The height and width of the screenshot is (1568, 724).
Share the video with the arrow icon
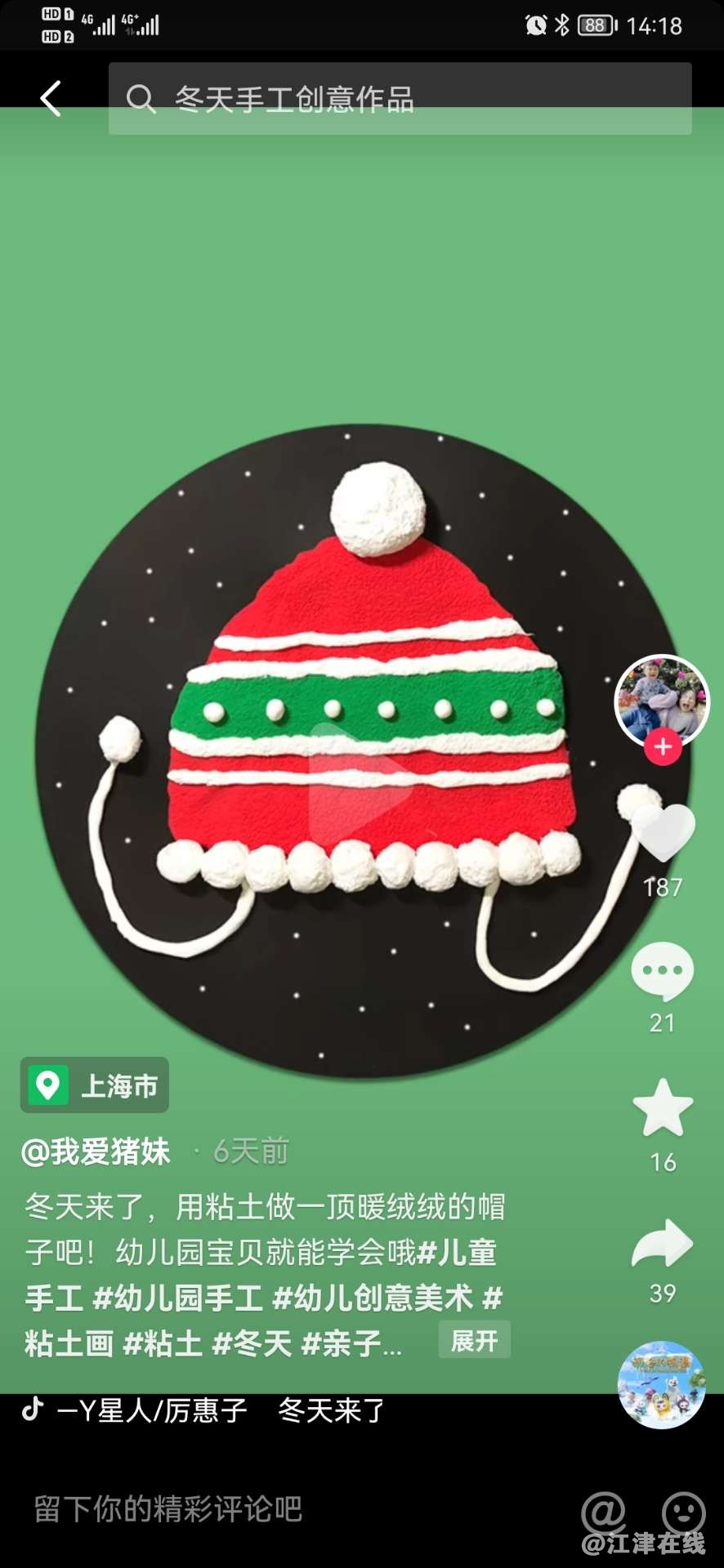[x=663, y=1243]
